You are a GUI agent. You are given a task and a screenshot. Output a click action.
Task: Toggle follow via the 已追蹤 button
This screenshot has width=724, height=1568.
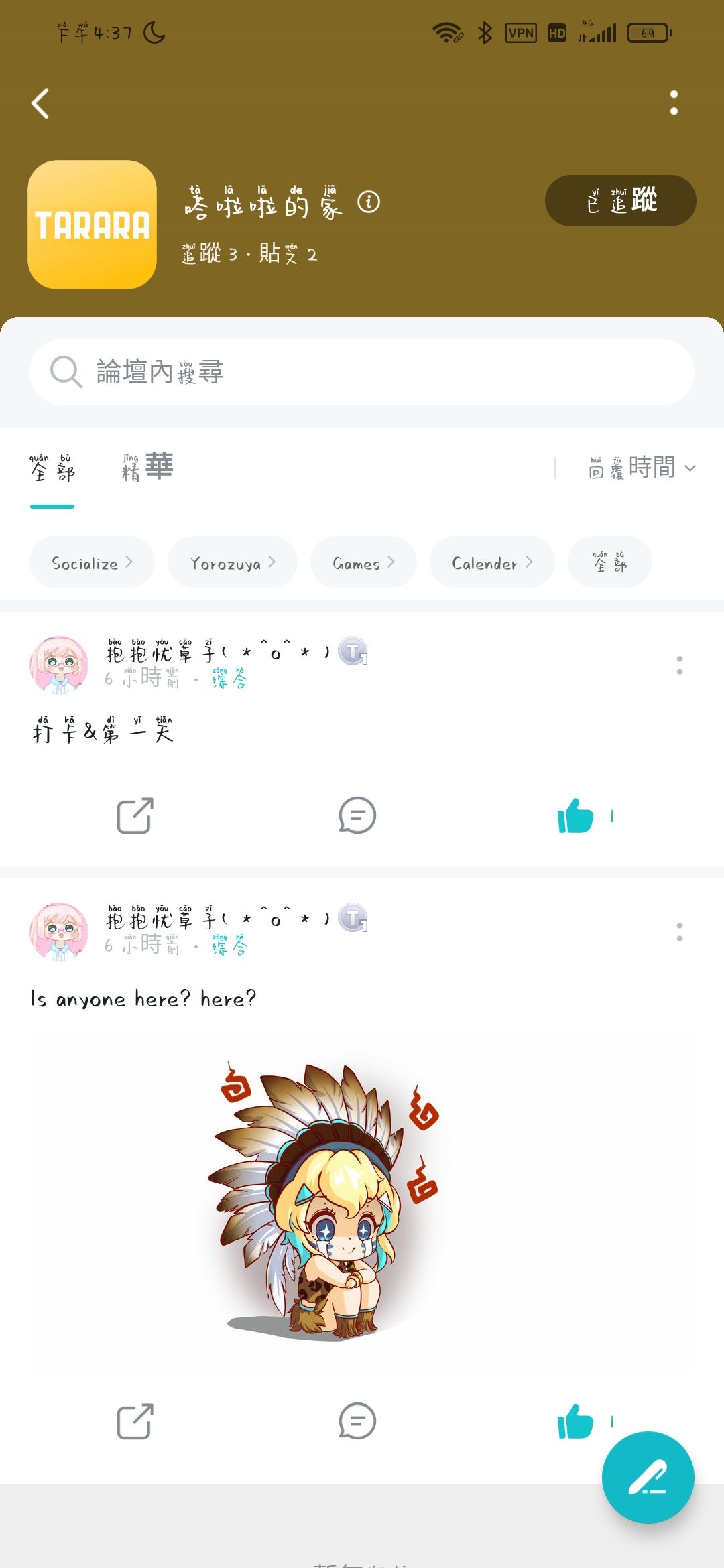(x=620, y=200)
